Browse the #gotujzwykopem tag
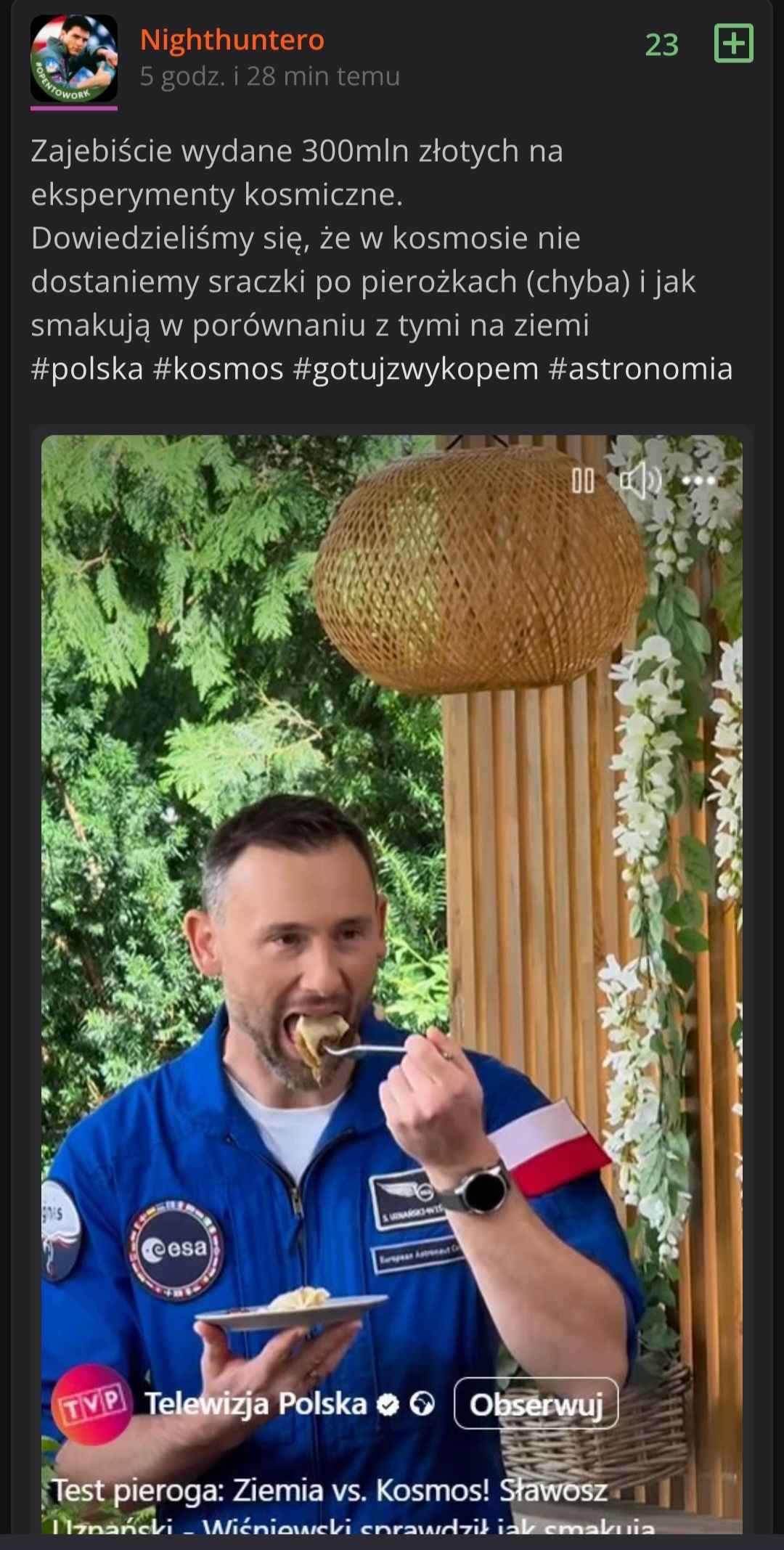The width and height of the screenshot is (784, 1550). 416,369
